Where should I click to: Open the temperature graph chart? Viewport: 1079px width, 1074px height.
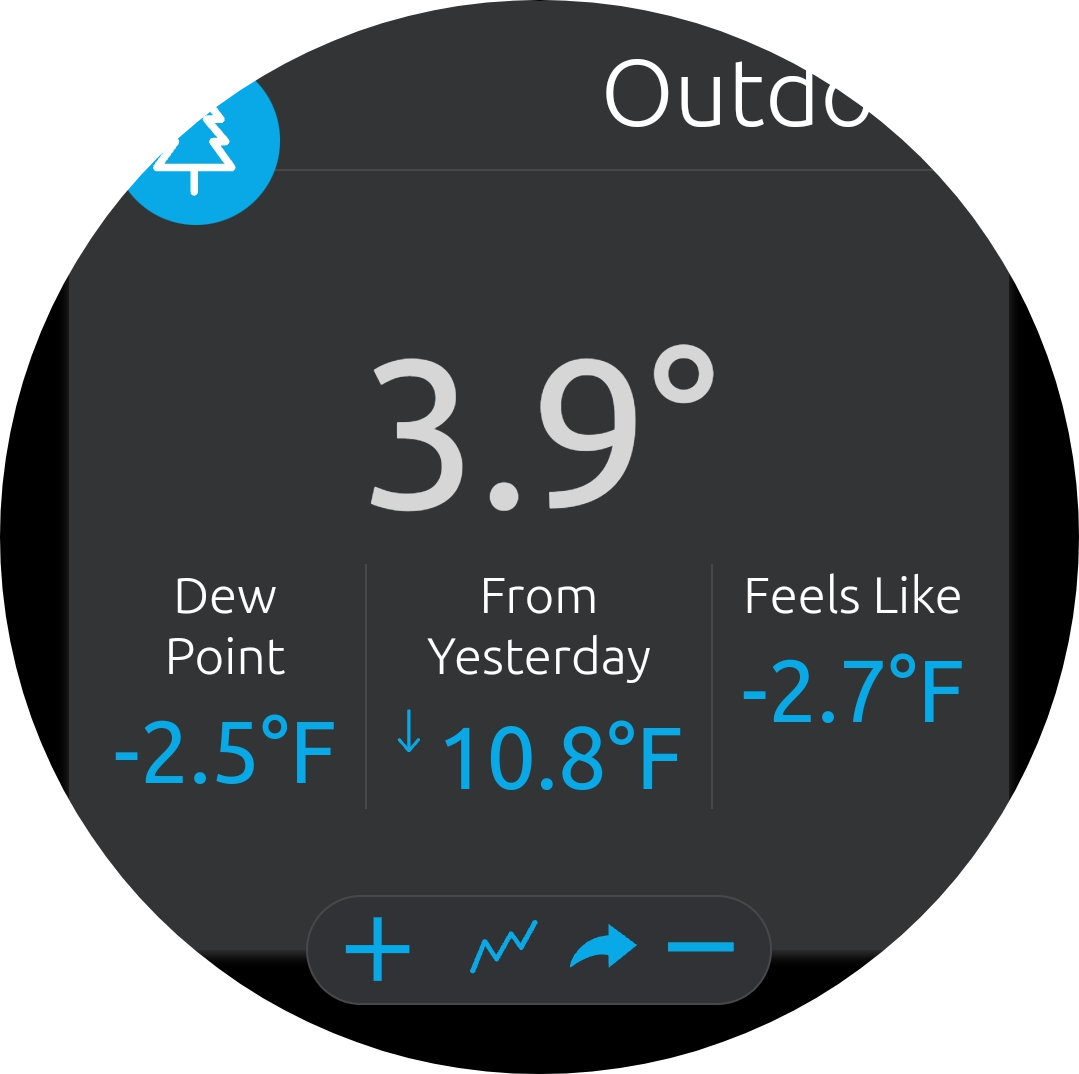pos(503,948)
